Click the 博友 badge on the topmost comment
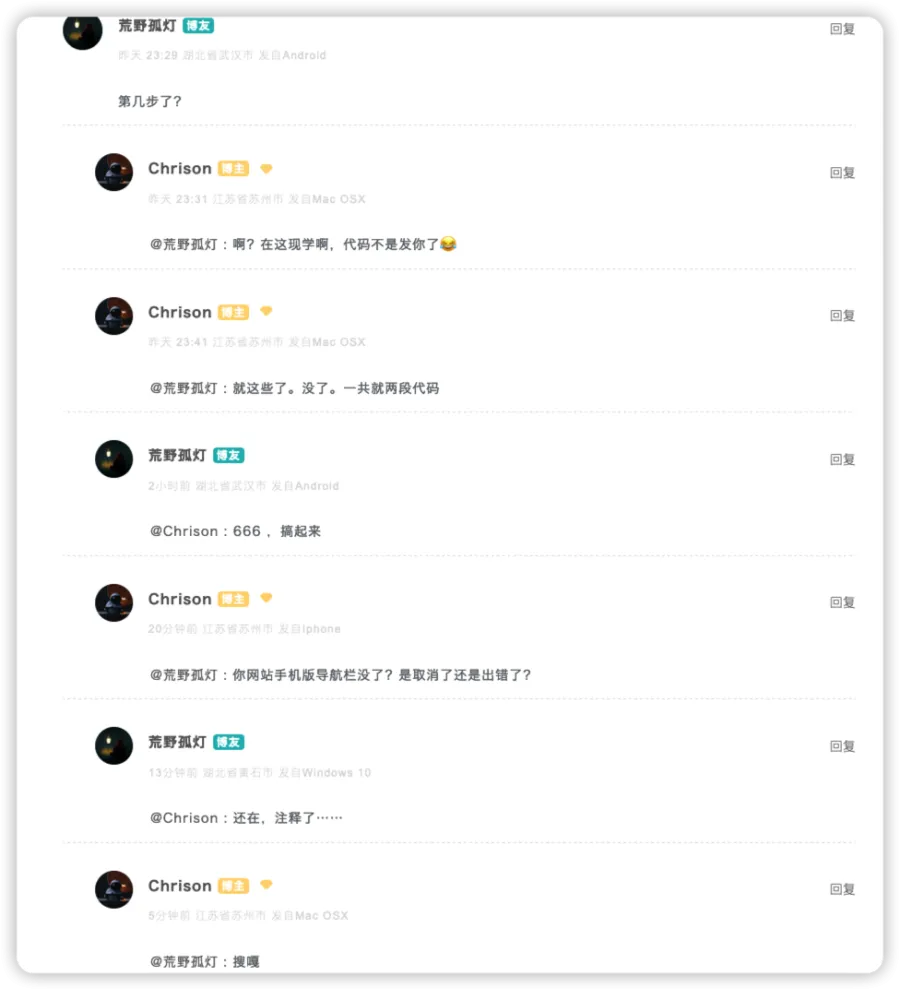Screen dimensions: 900x989 198,27
